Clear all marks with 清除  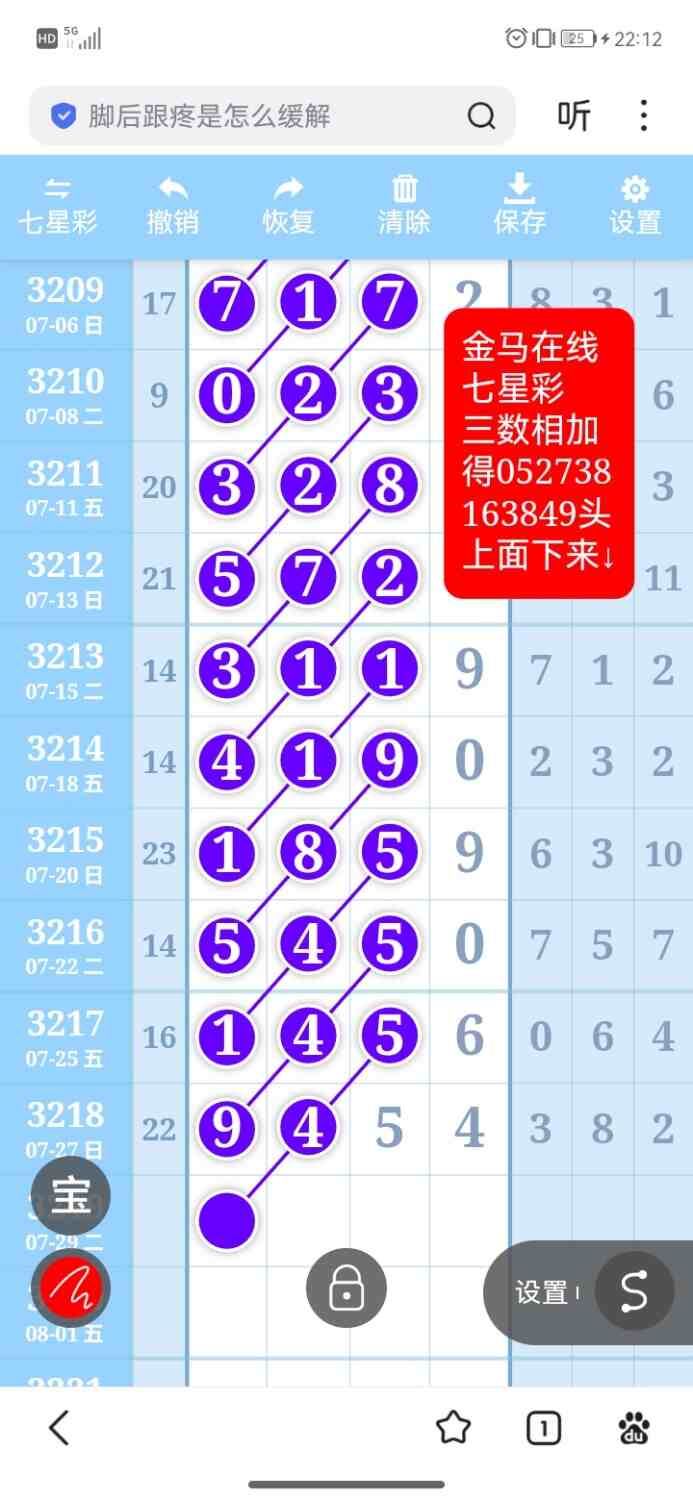[404, 207]
